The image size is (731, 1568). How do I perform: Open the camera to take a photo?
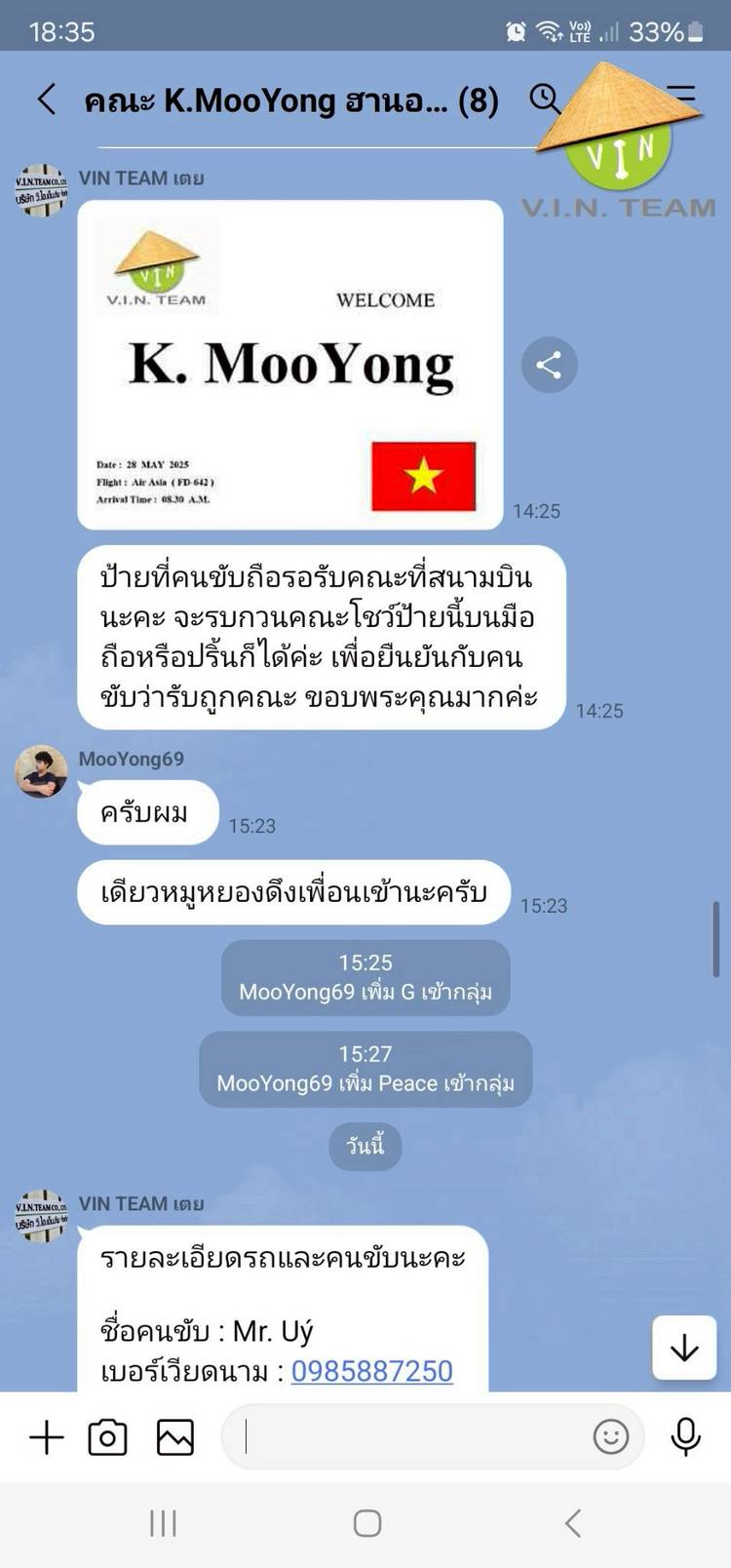(107, 1437)
